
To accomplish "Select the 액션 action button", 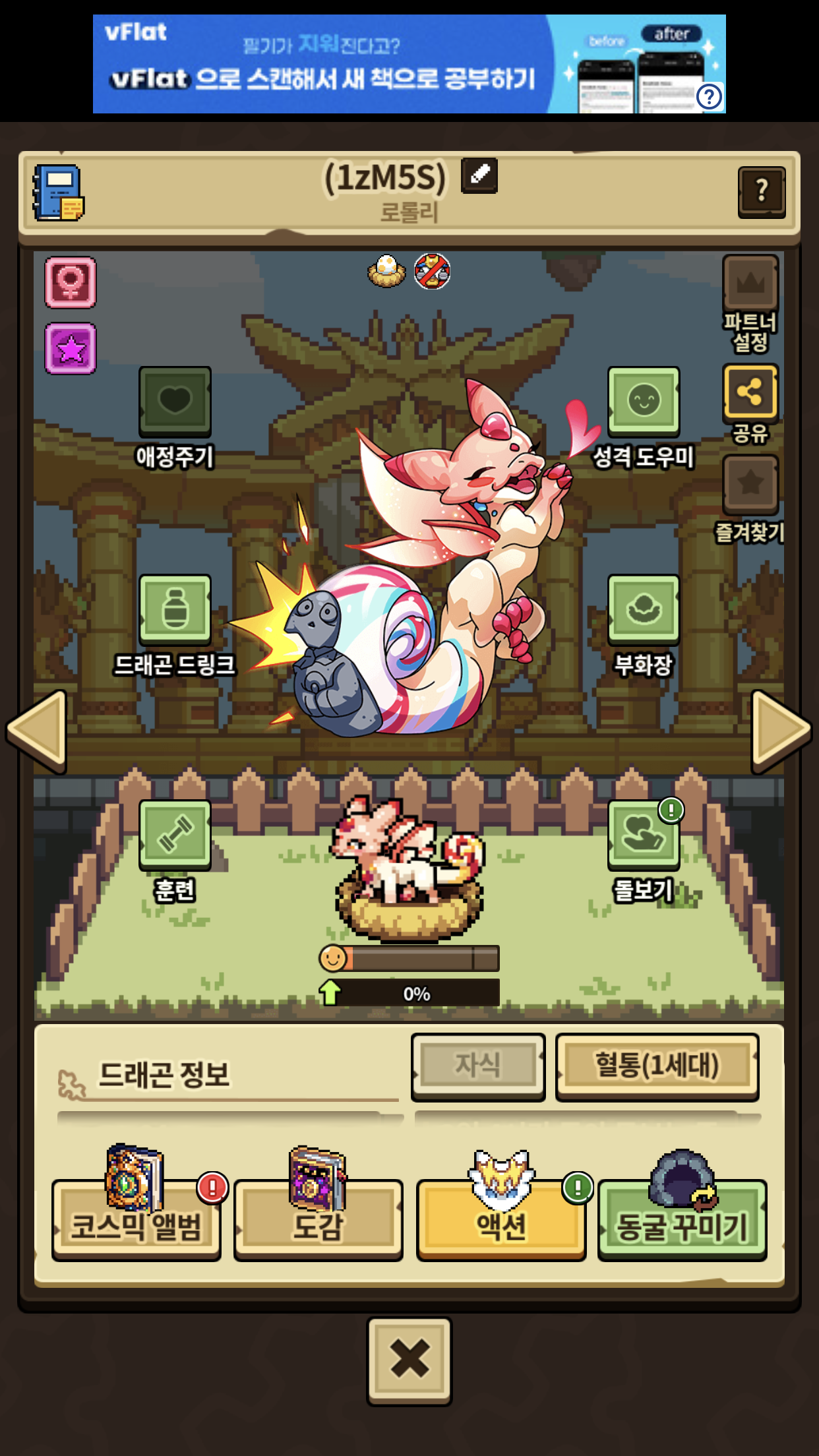I will (x=501, y=1221).
